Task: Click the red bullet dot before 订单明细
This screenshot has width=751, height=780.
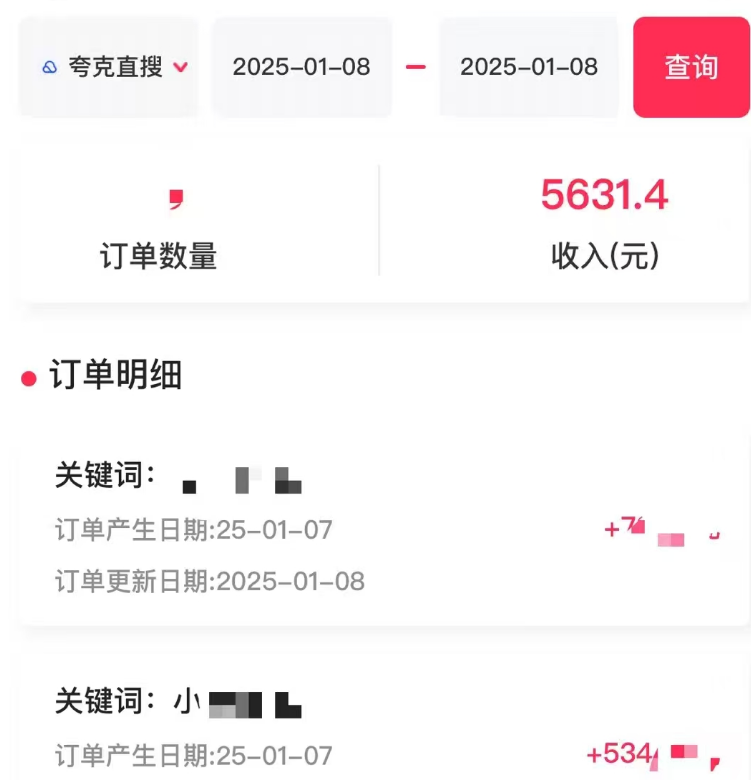Action: click(28, 376)
